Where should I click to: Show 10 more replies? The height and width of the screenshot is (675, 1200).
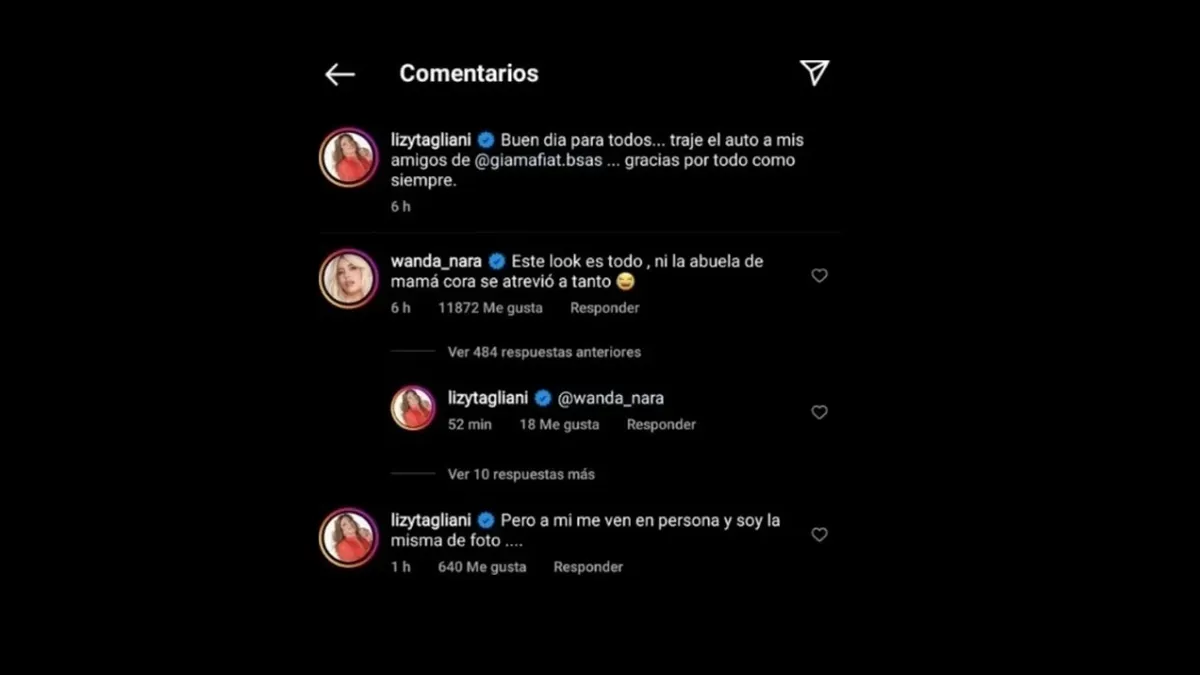click(521, 474)
